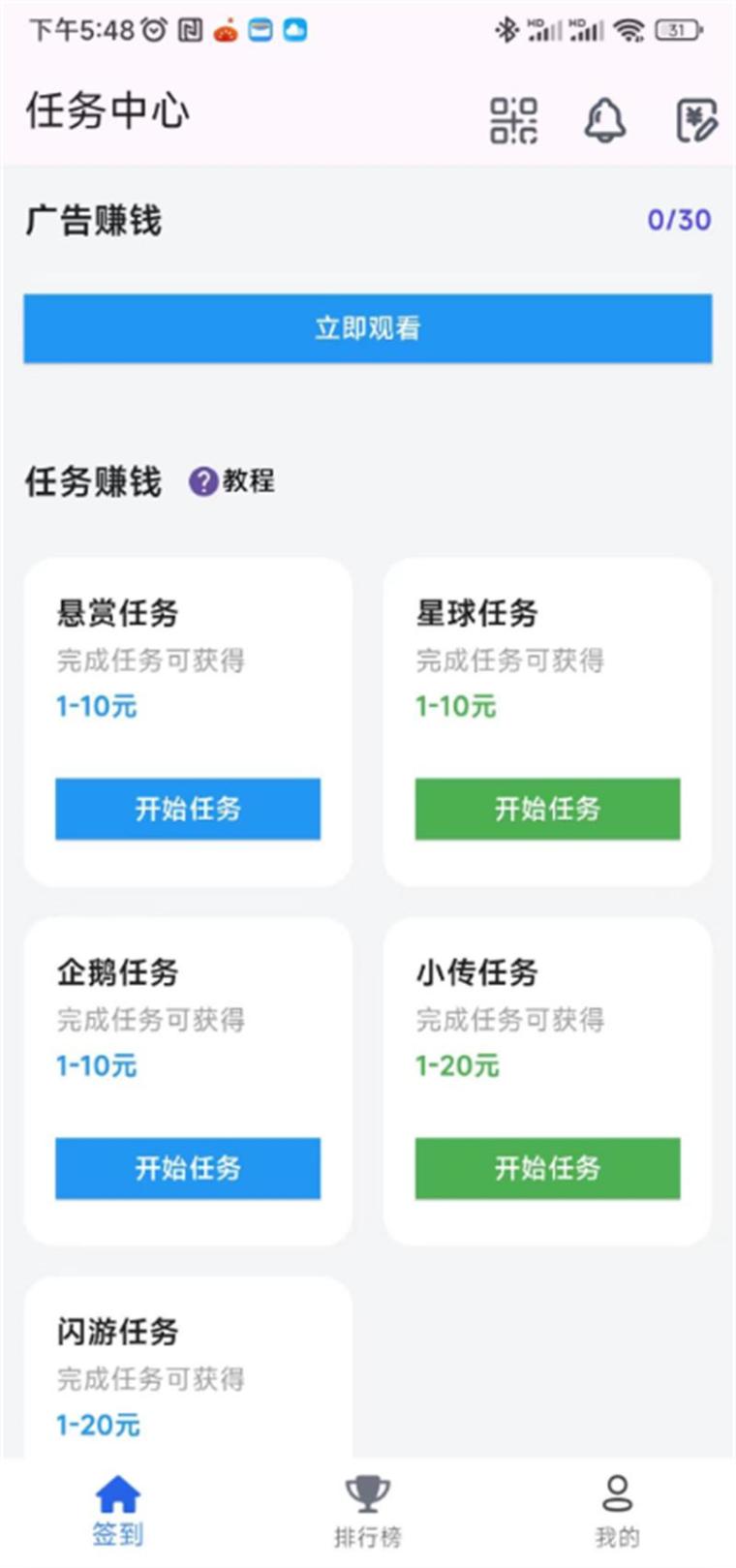Start the 小传任务 task
Viewport: 736px width, 1568px height.
[547, 1168]
